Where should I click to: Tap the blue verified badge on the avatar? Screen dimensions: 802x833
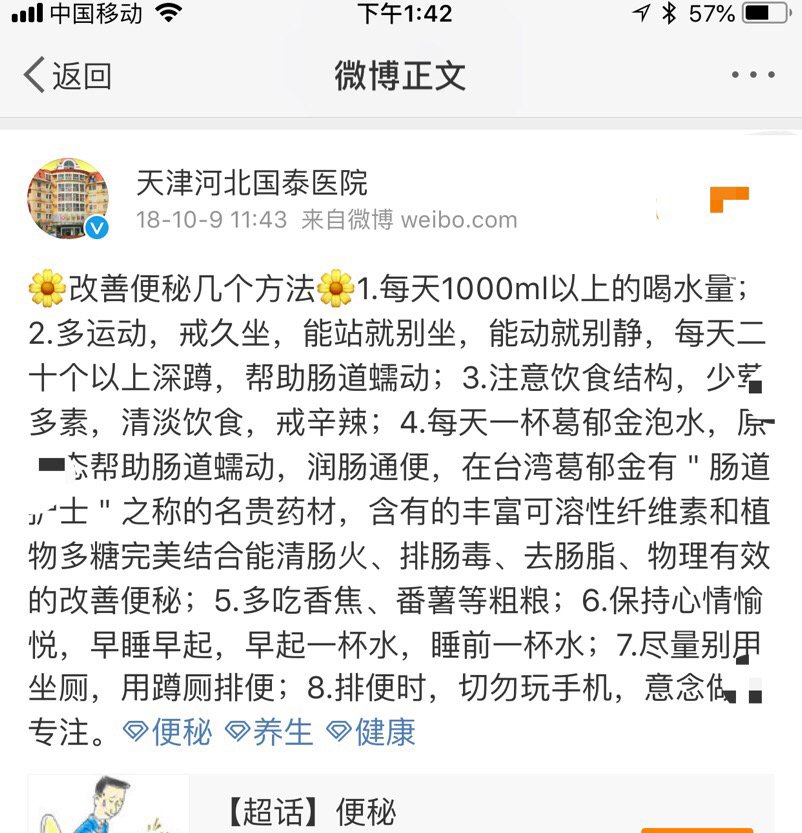tap(95, 228)
